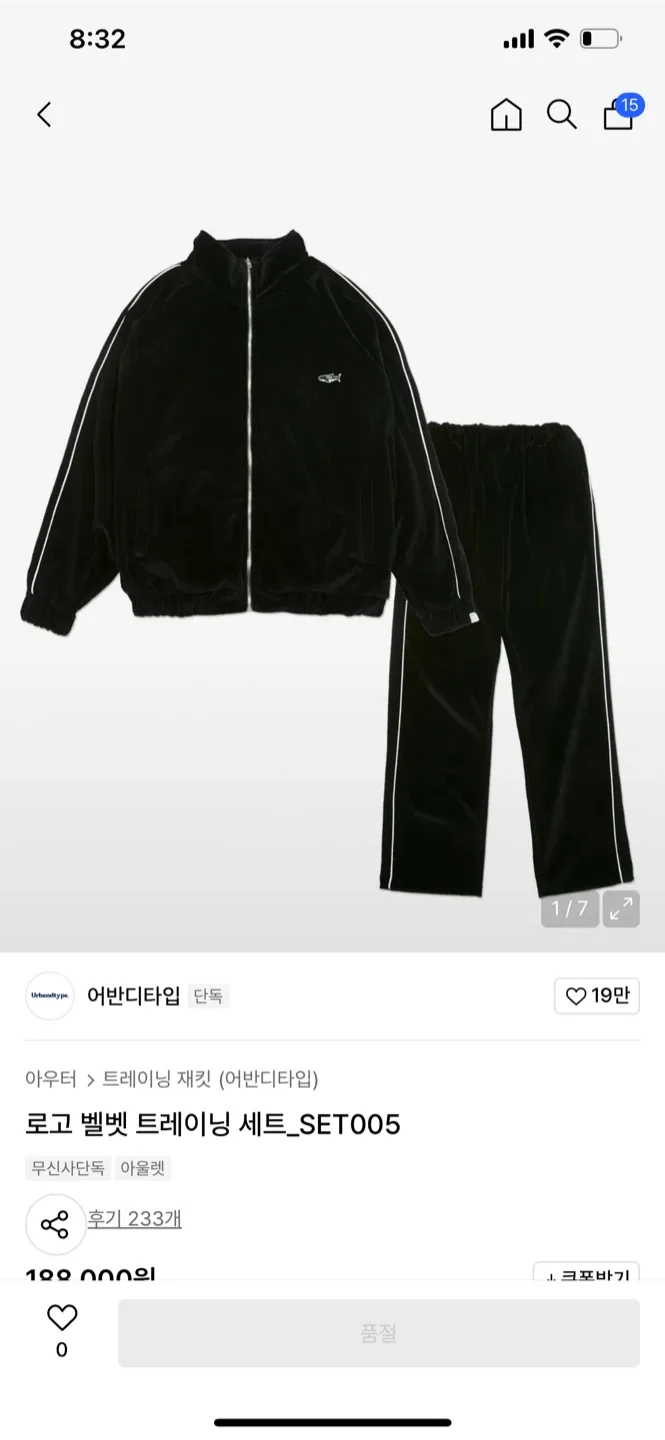The width and height of the screenshot is (665, 1440).
Task: Open the shopping bag with 15 items
Action: tap(619, 115)
